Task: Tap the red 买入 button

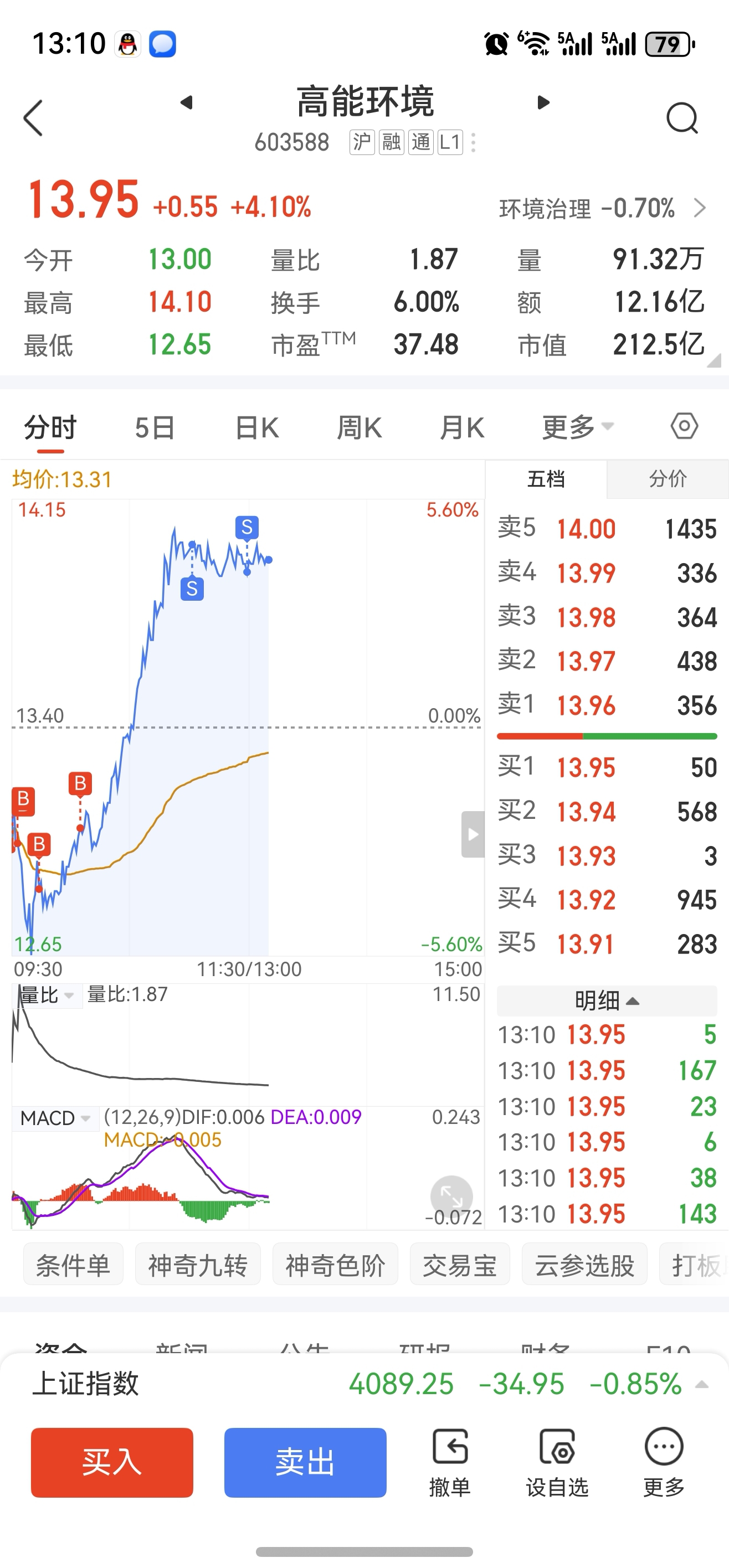Action: point(112,1462)
